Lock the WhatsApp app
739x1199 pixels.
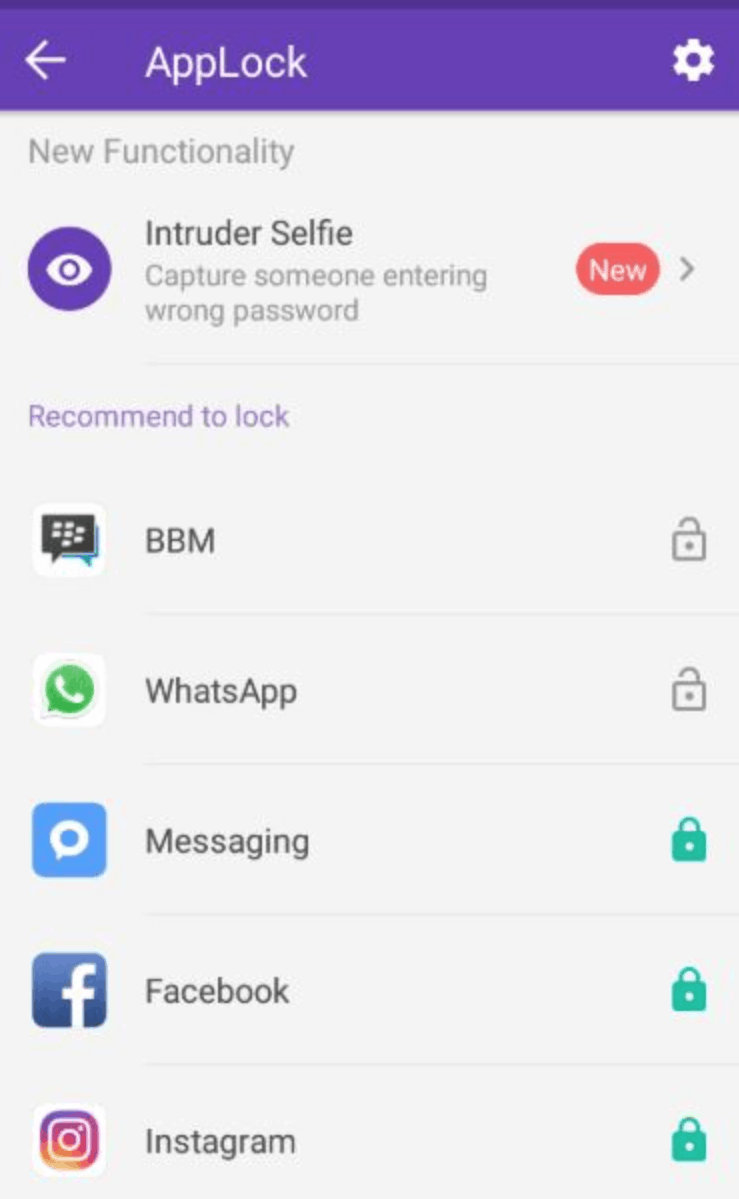pos(689,690)
